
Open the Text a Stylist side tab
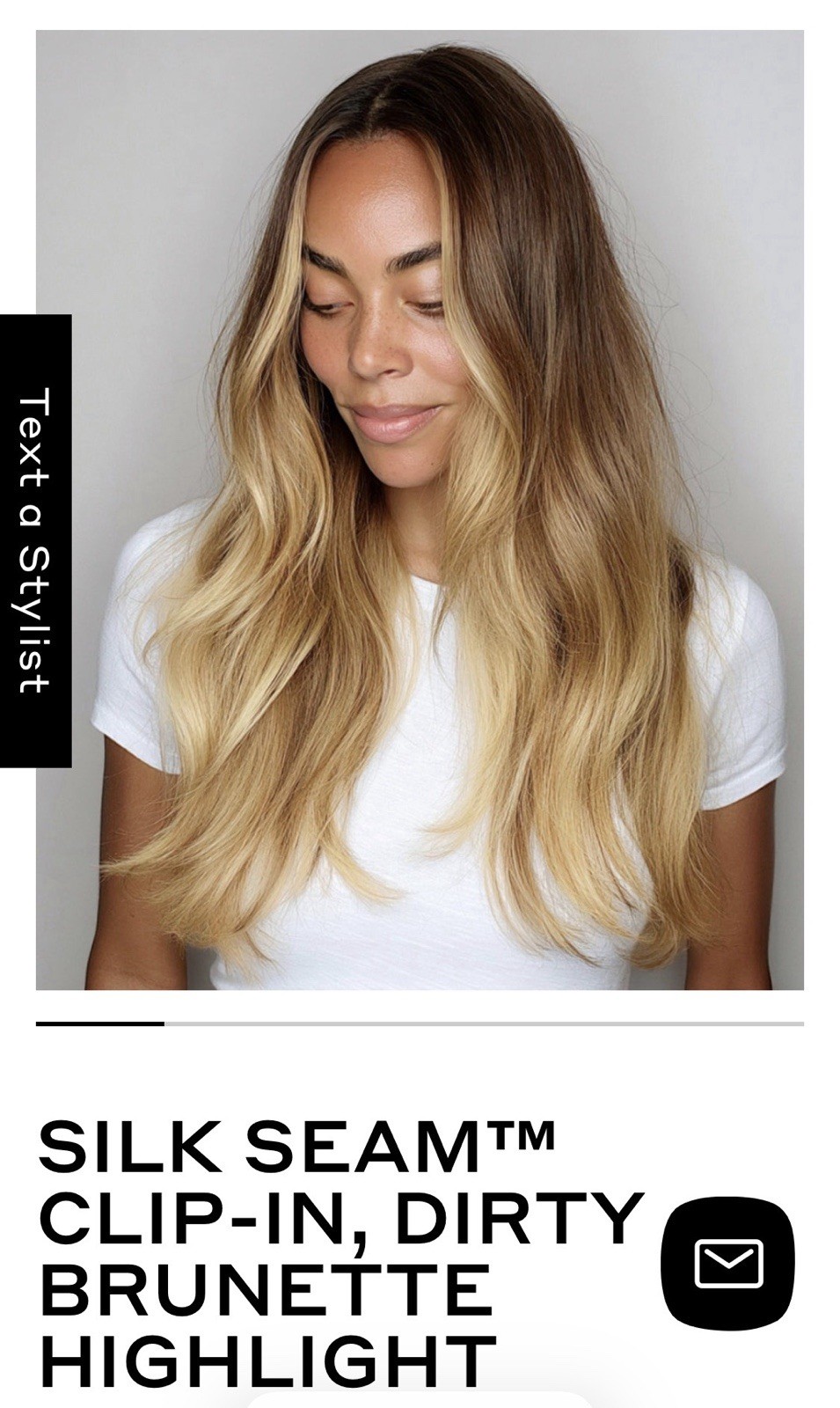(x=35, y=540)
